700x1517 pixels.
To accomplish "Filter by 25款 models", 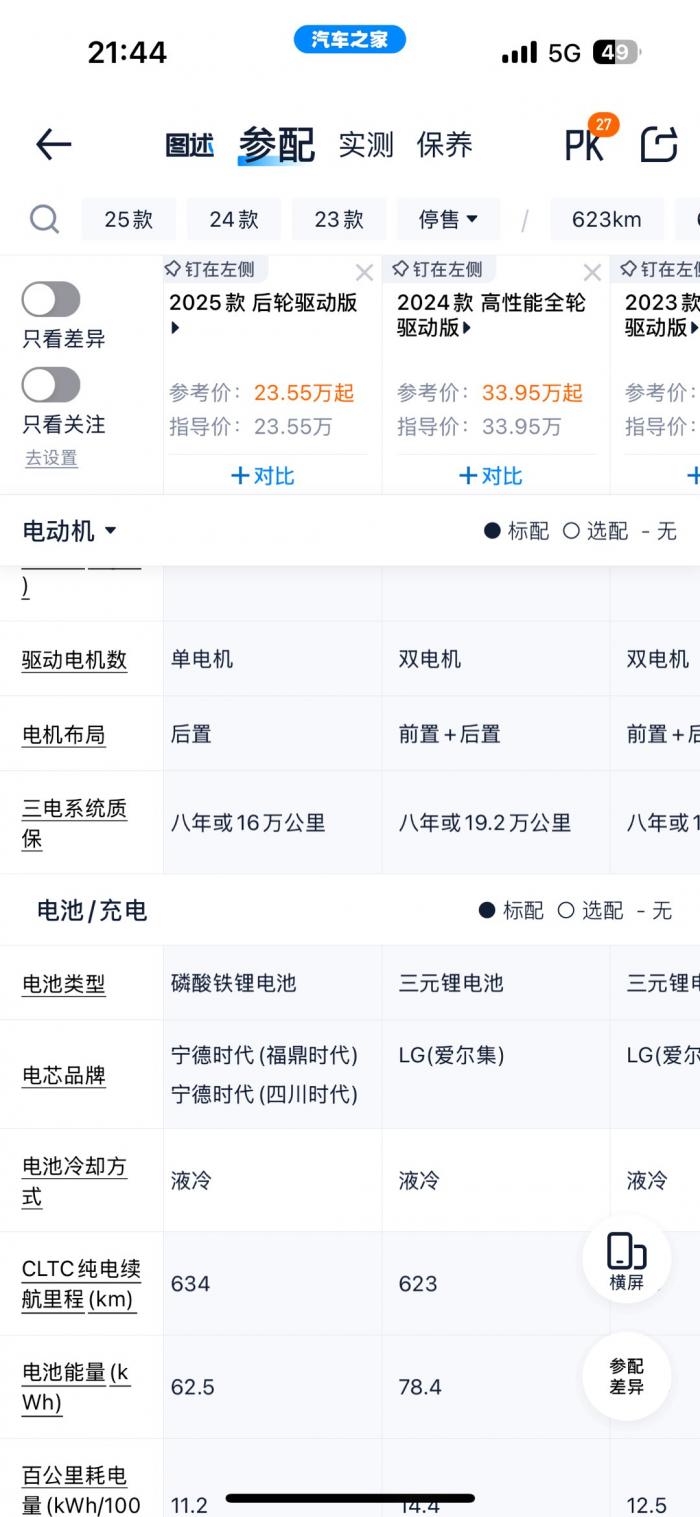I will coord(129,219).
